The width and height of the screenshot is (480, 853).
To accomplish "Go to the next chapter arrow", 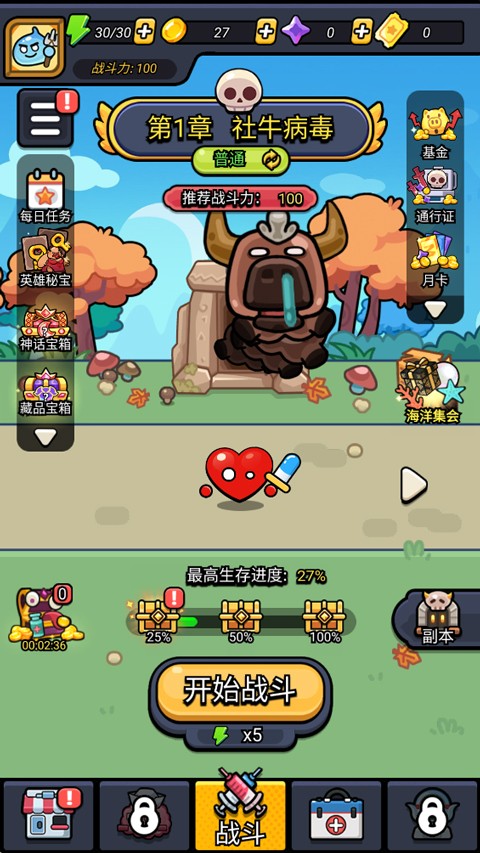I will point(413,484).
